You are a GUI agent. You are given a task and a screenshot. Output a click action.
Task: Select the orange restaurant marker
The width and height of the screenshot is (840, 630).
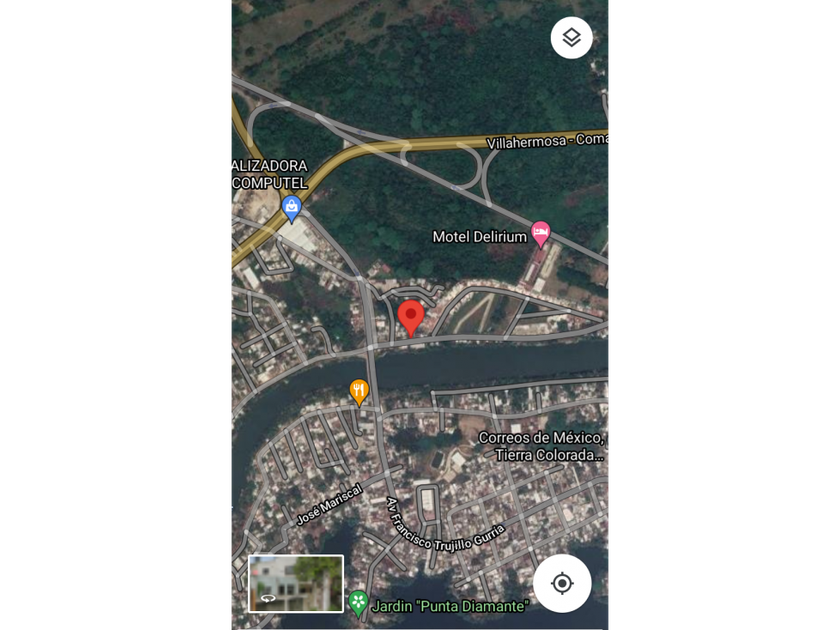click(359, 391)
